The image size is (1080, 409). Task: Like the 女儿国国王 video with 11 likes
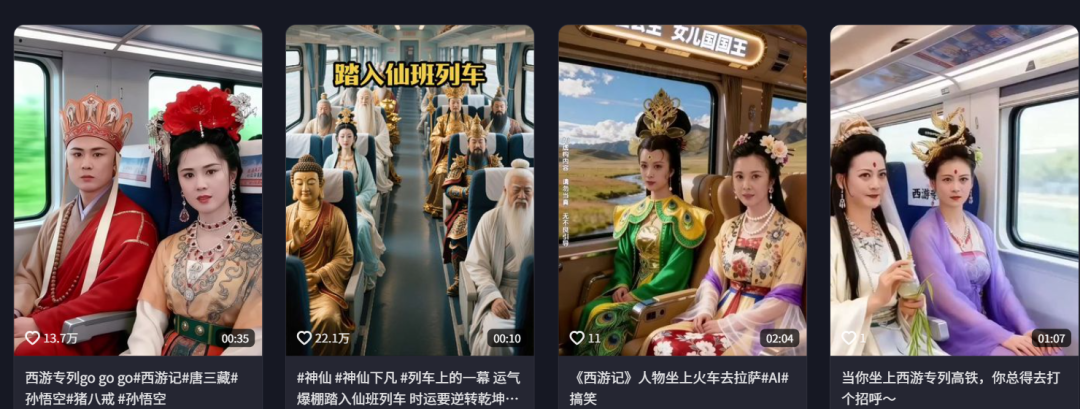click(x=577, y=338)
